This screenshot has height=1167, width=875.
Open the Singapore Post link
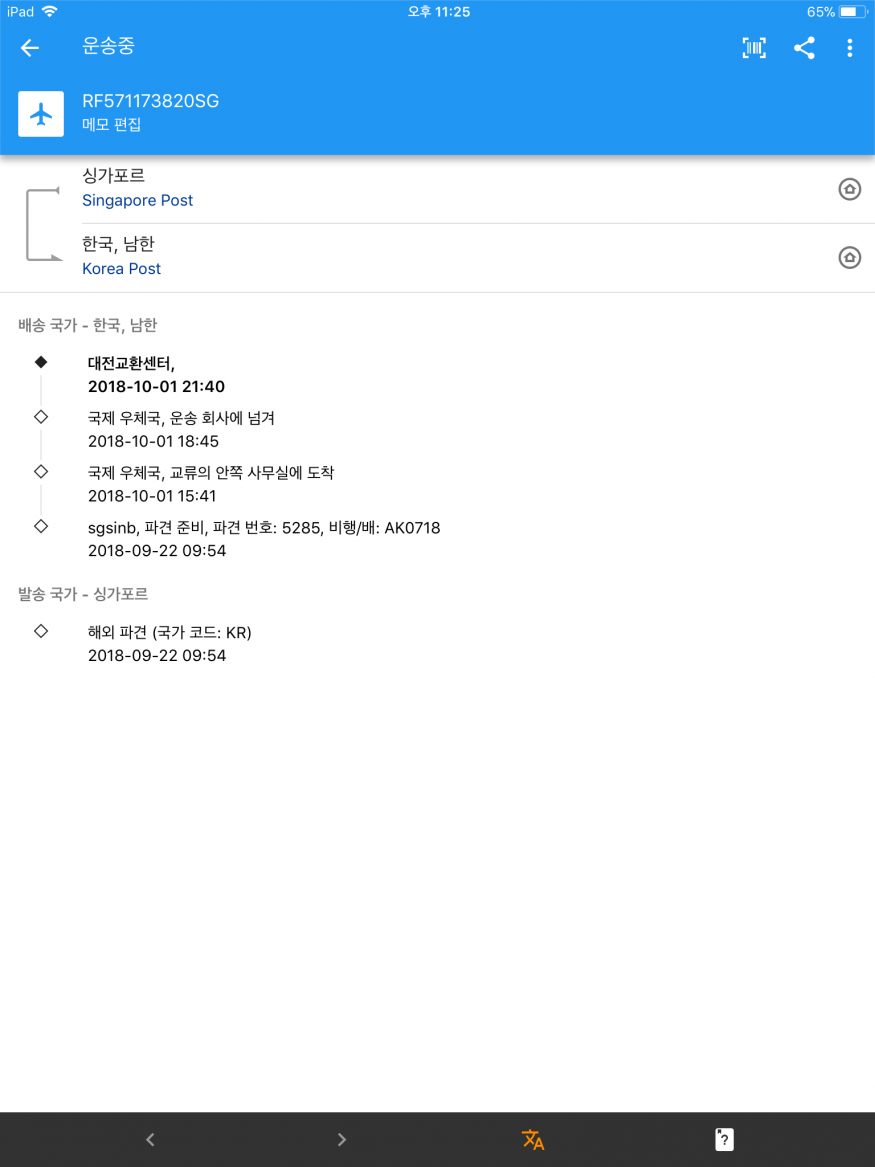click(x=137, y=200)
